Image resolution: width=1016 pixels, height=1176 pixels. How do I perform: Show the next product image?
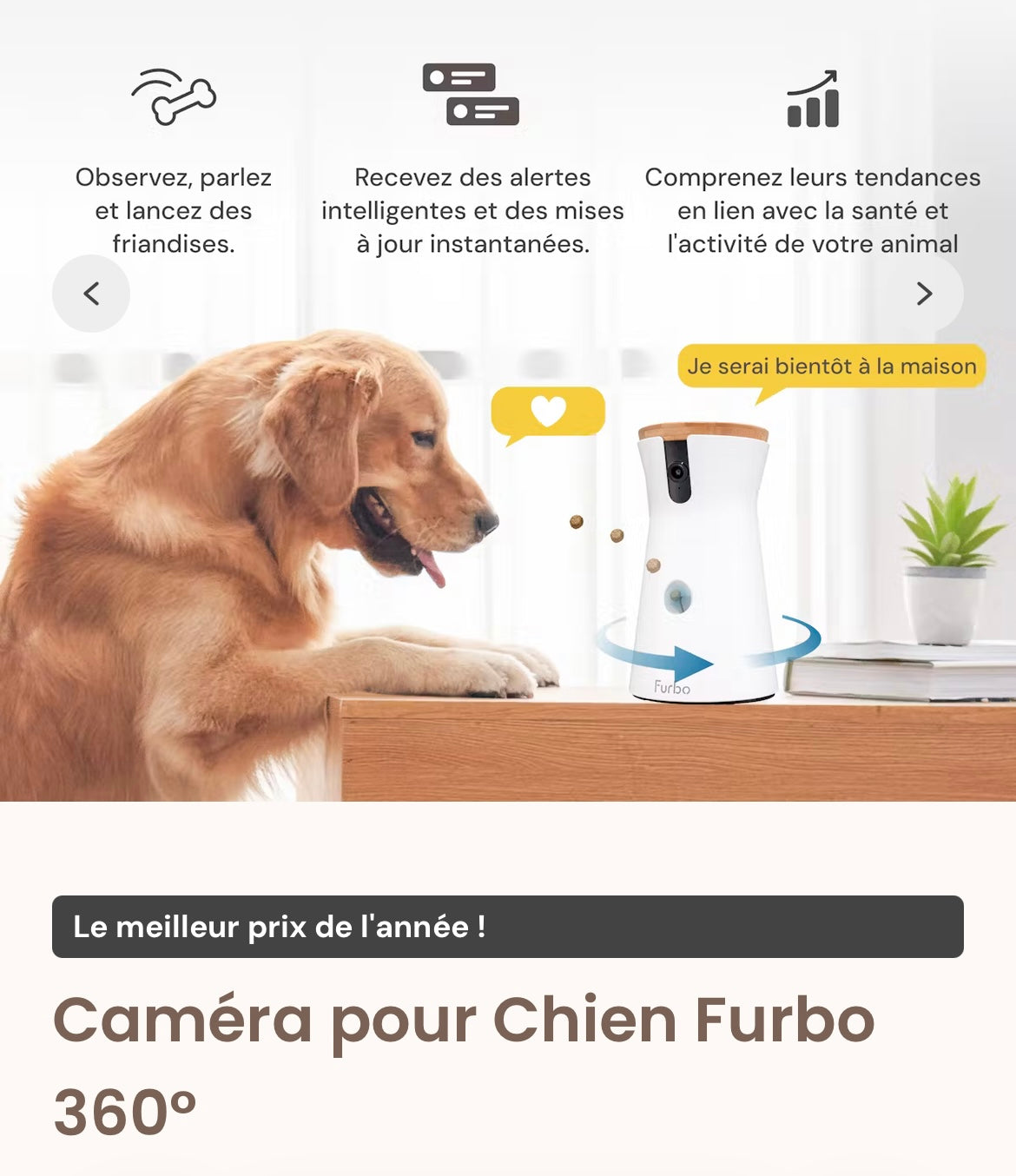coord(924,294)
